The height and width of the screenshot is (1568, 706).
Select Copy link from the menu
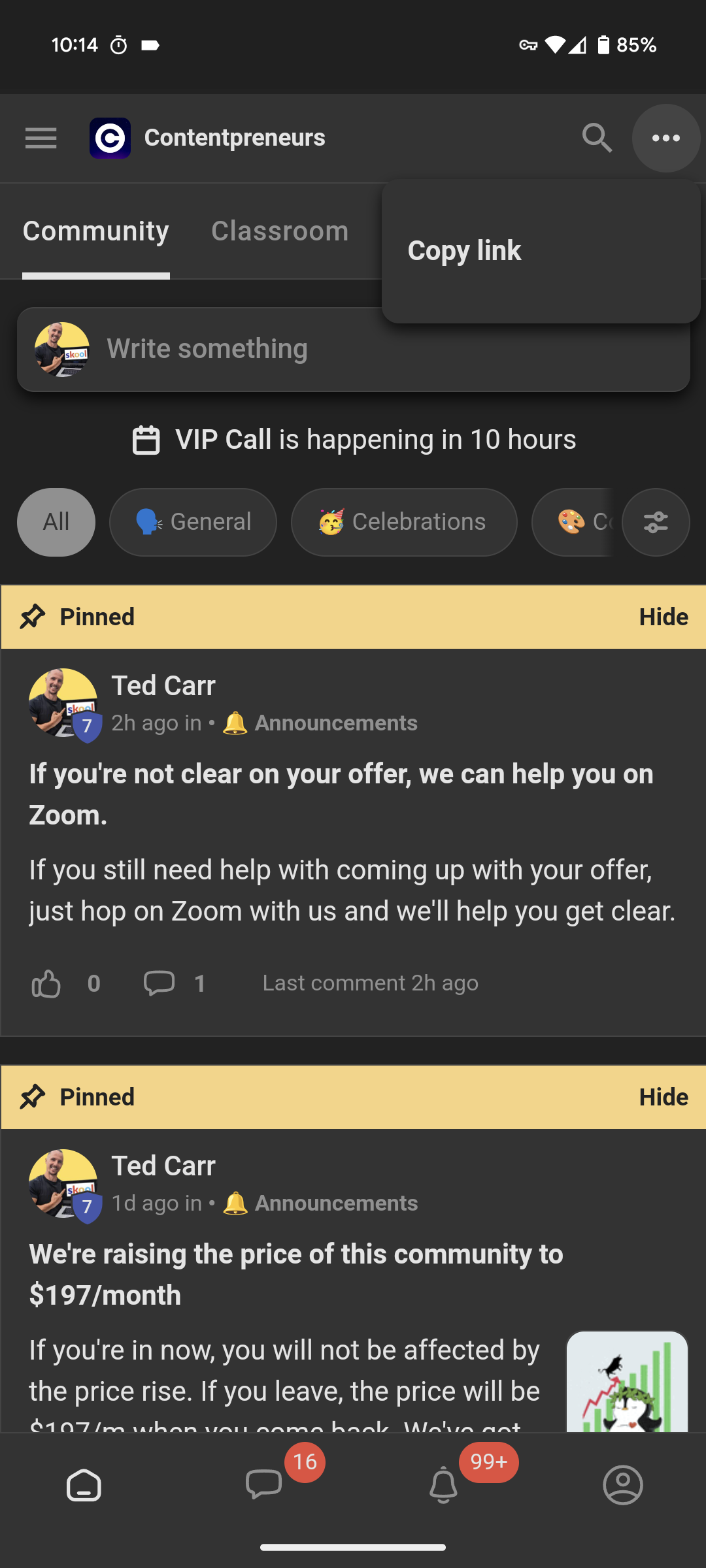tap(463, 250)
